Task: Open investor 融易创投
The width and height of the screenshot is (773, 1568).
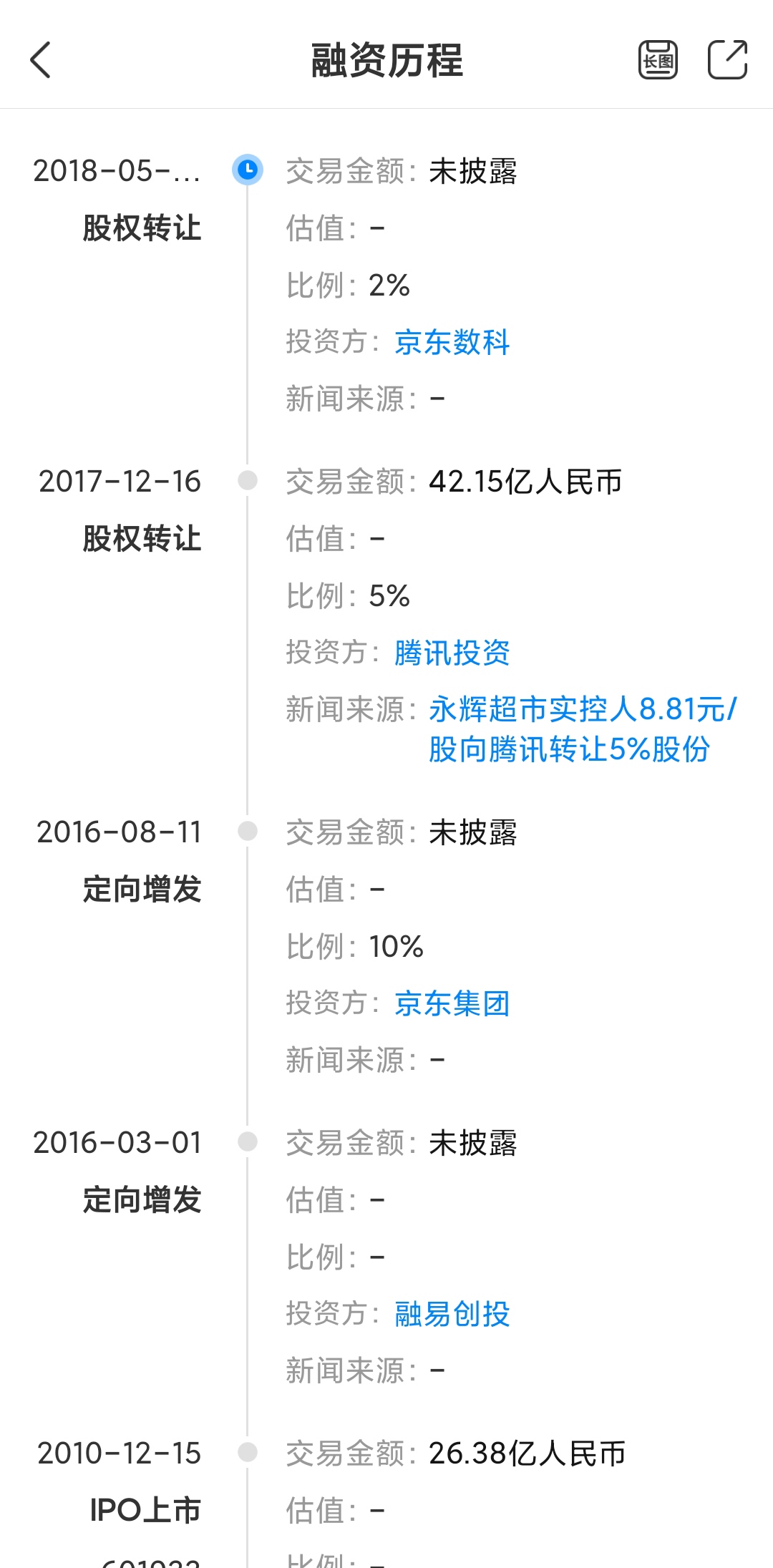Action: 452,1314
